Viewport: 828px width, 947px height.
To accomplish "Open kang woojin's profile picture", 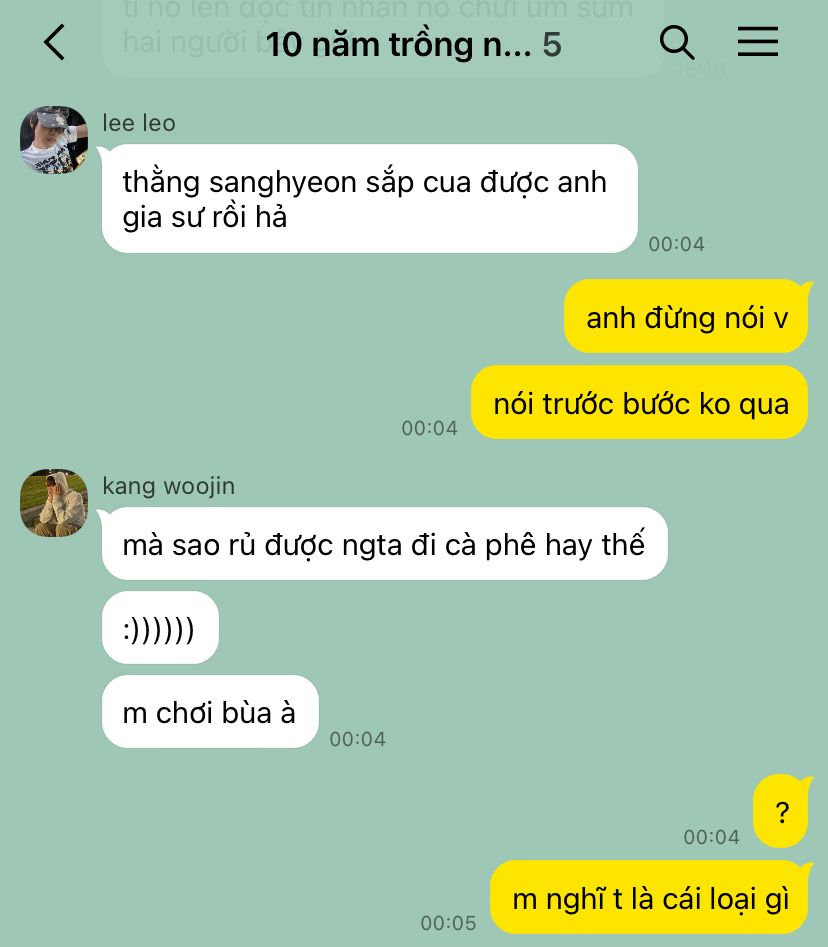I will tap(54, 503).
